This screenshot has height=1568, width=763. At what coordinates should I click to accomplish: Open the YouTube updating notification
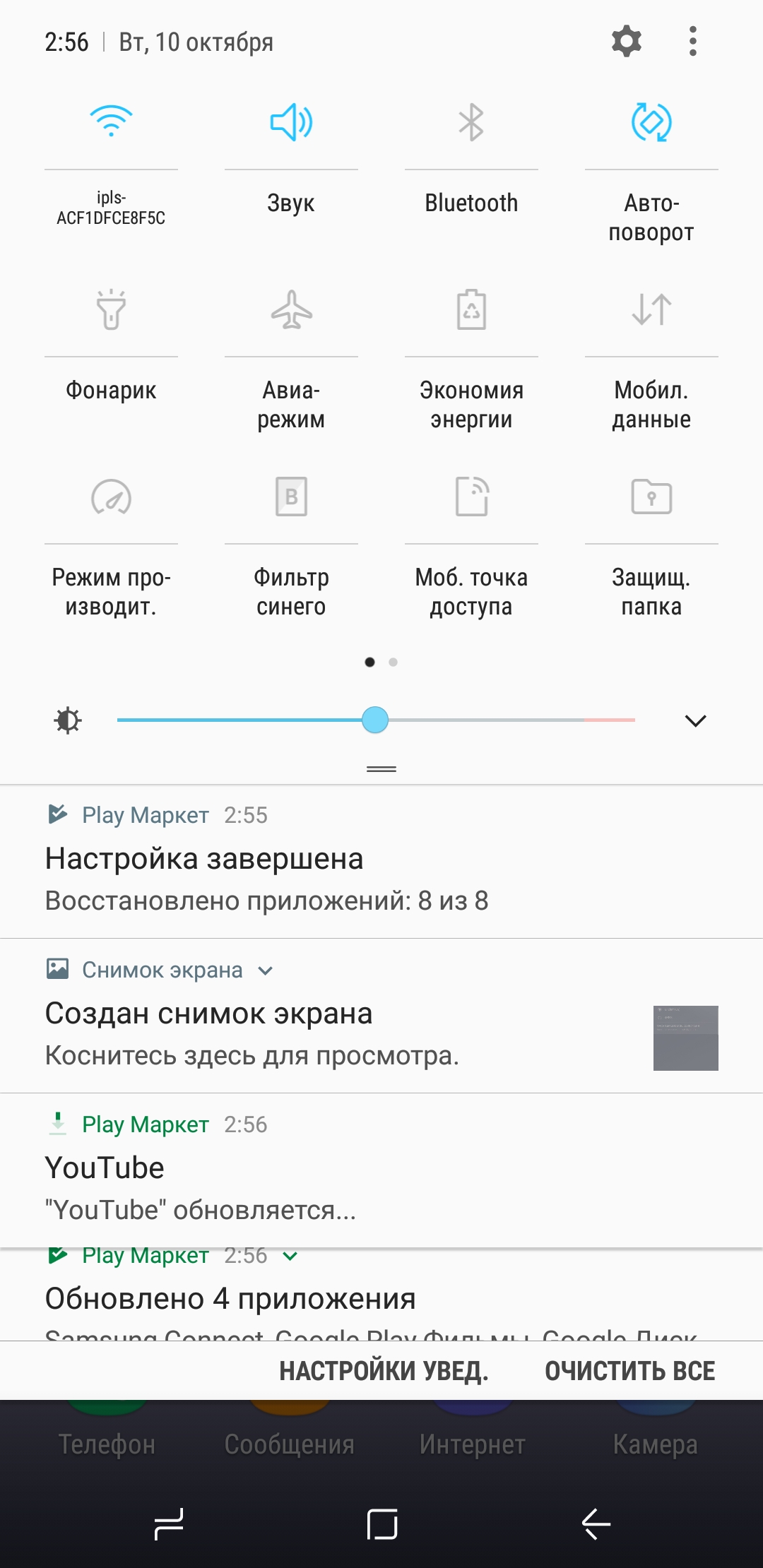click(x=381, y=1170)
